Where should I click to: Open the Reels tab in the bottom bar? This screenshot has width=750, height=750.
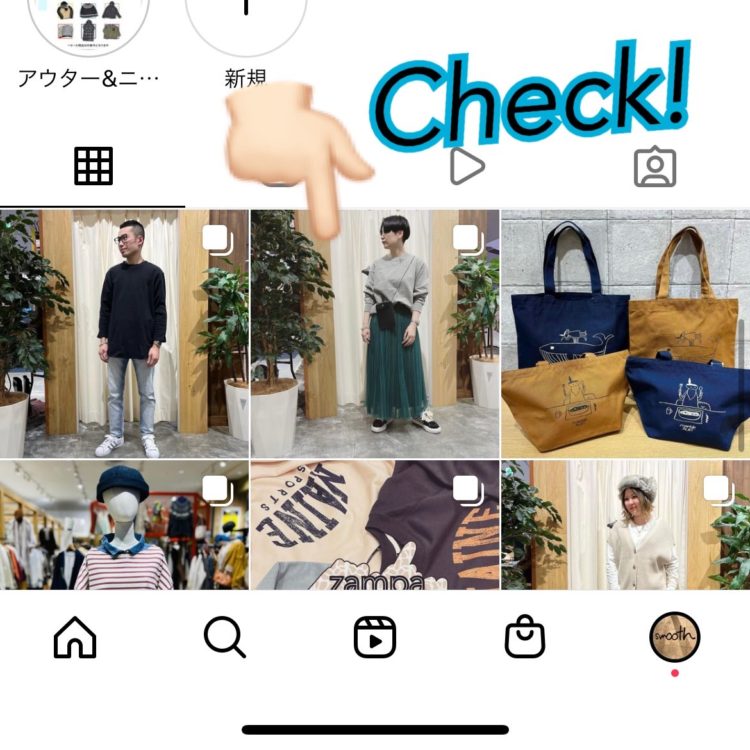375,637
